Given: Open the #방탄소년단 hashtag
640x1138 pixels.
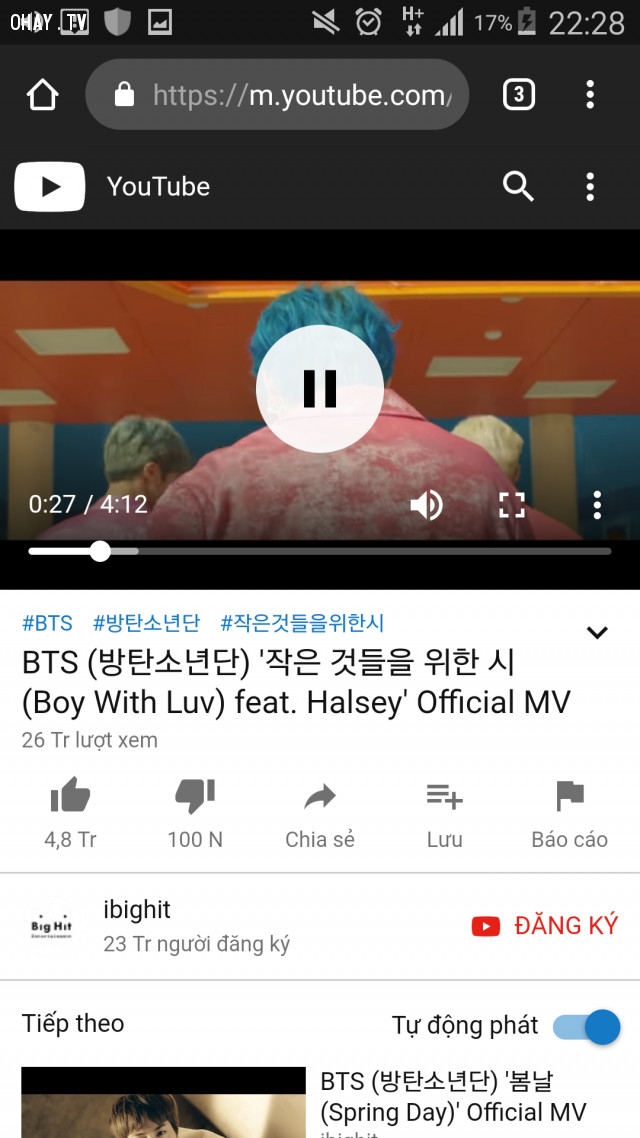Looking at the screenshot, I should coord(146,623).
